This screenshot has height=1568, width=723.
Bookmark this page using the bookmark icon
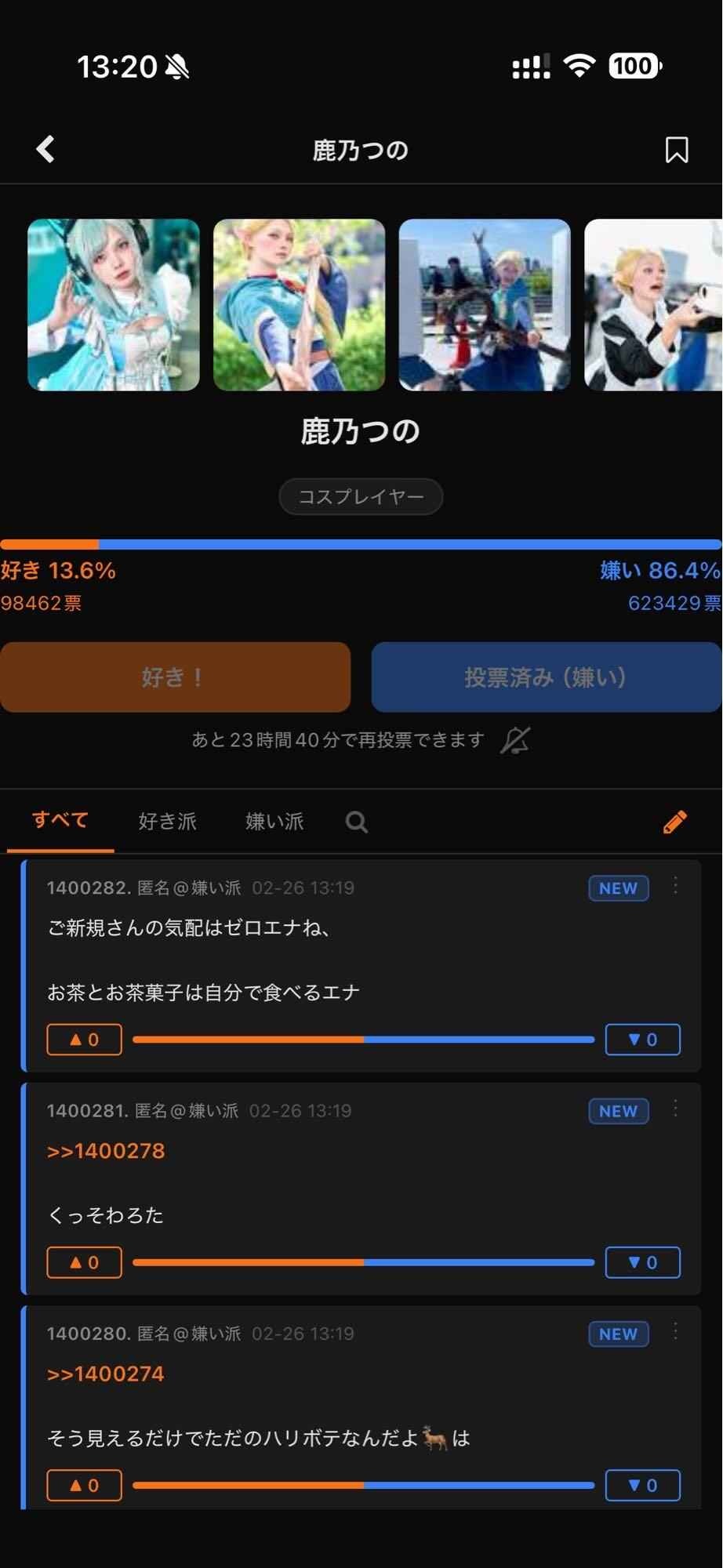(x=675, y=149)
